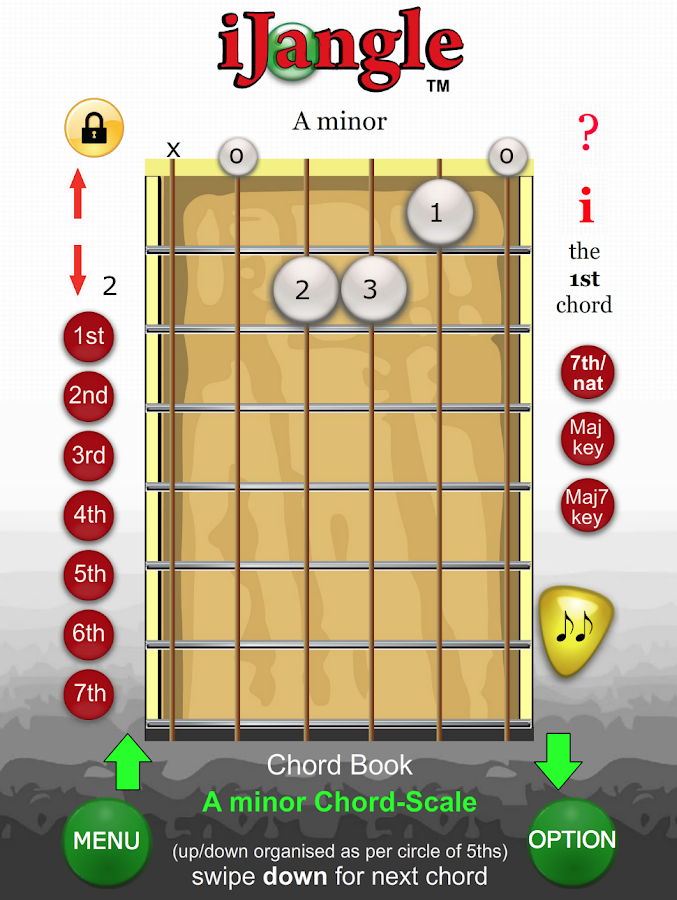
Task: Toggle the padlock lock button
Action: (94, 129)
